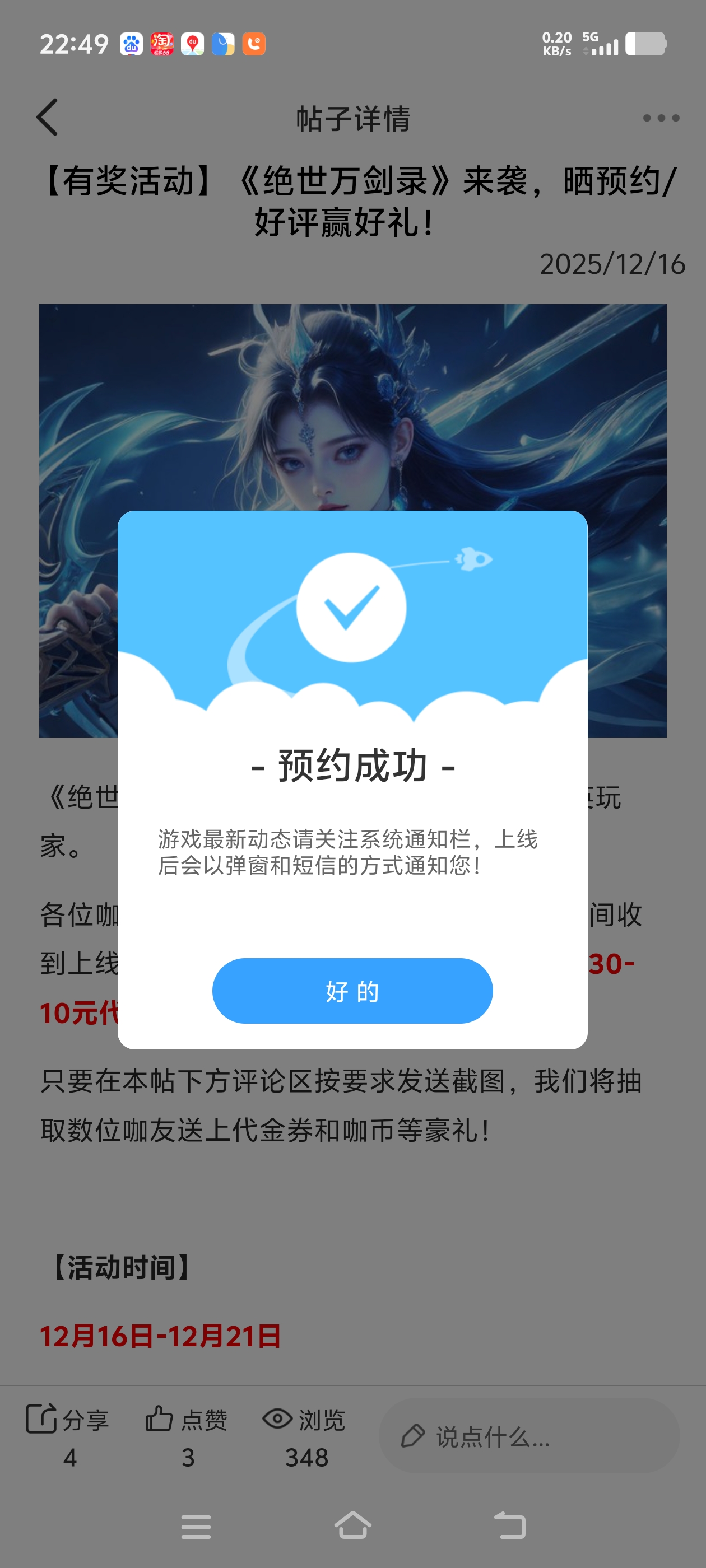Confirm the reservation with 好的
706x1568 pixels.
[x=352, y=990]
